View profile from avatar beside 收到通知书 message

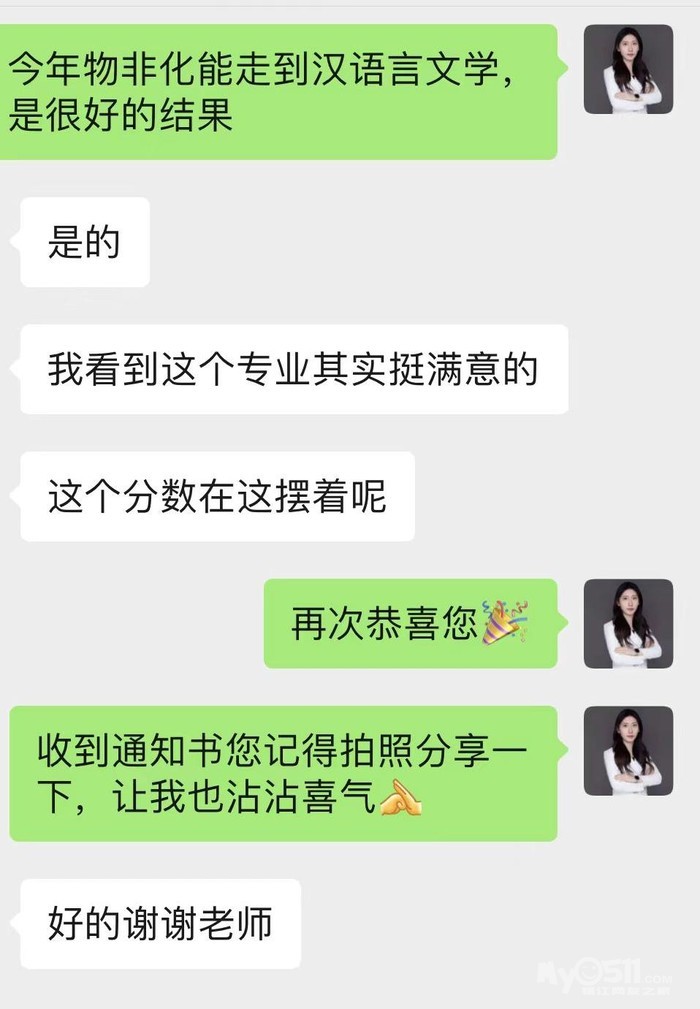pos(628,751)
